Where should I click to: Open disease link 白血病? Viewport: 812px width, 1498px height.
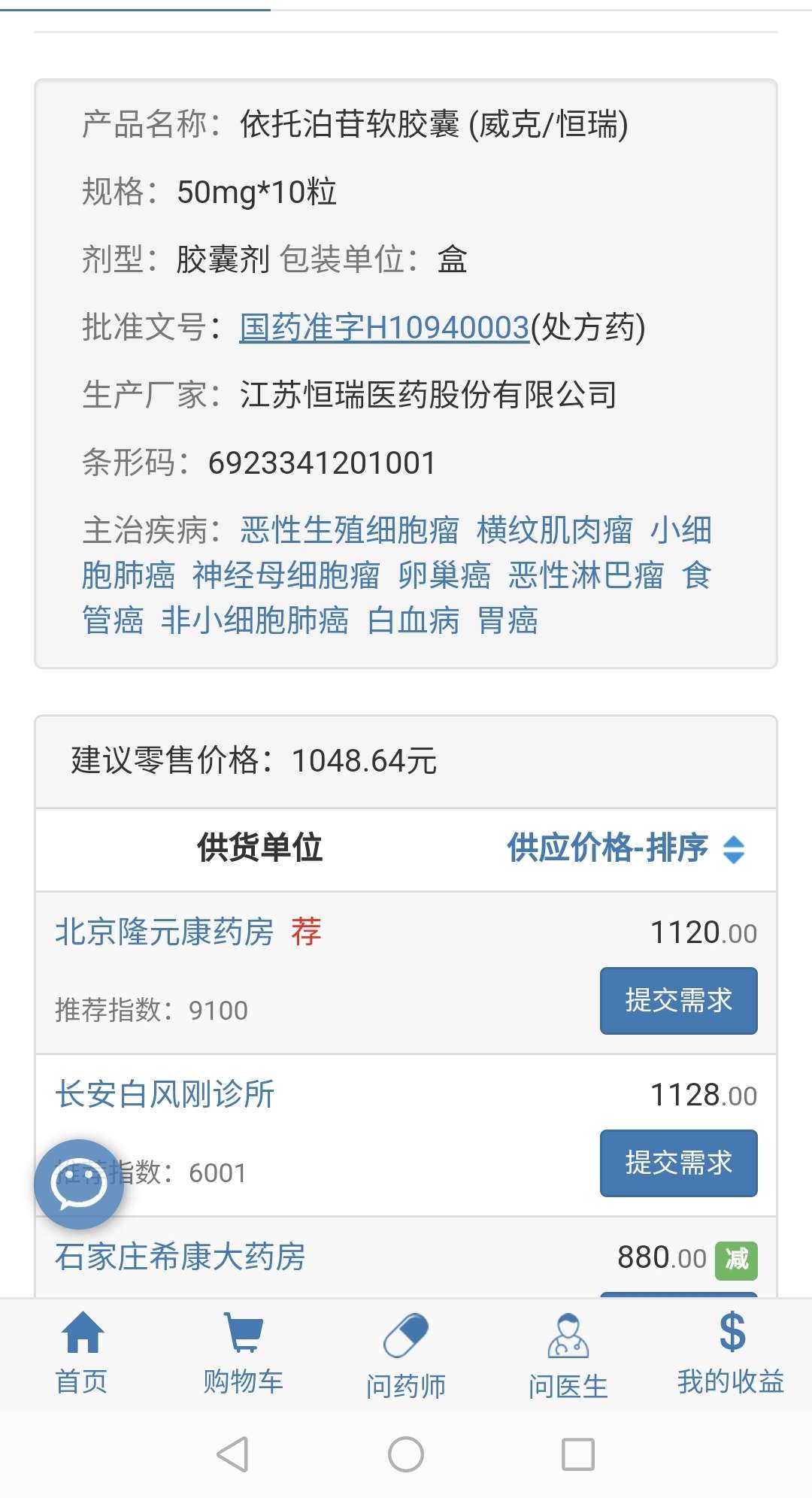coord(413,621)
